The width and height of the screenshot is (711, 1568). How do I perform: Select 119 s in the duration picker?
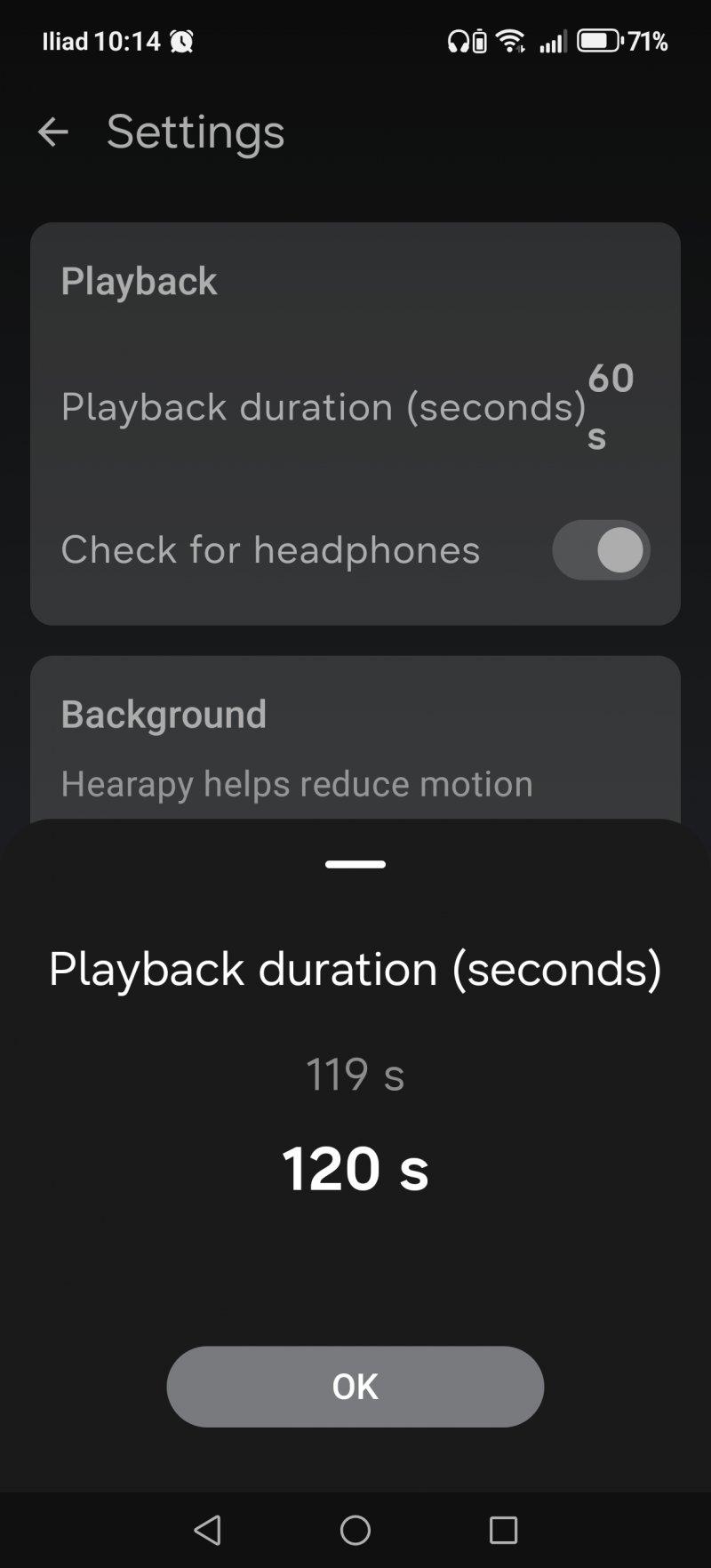355,1075
